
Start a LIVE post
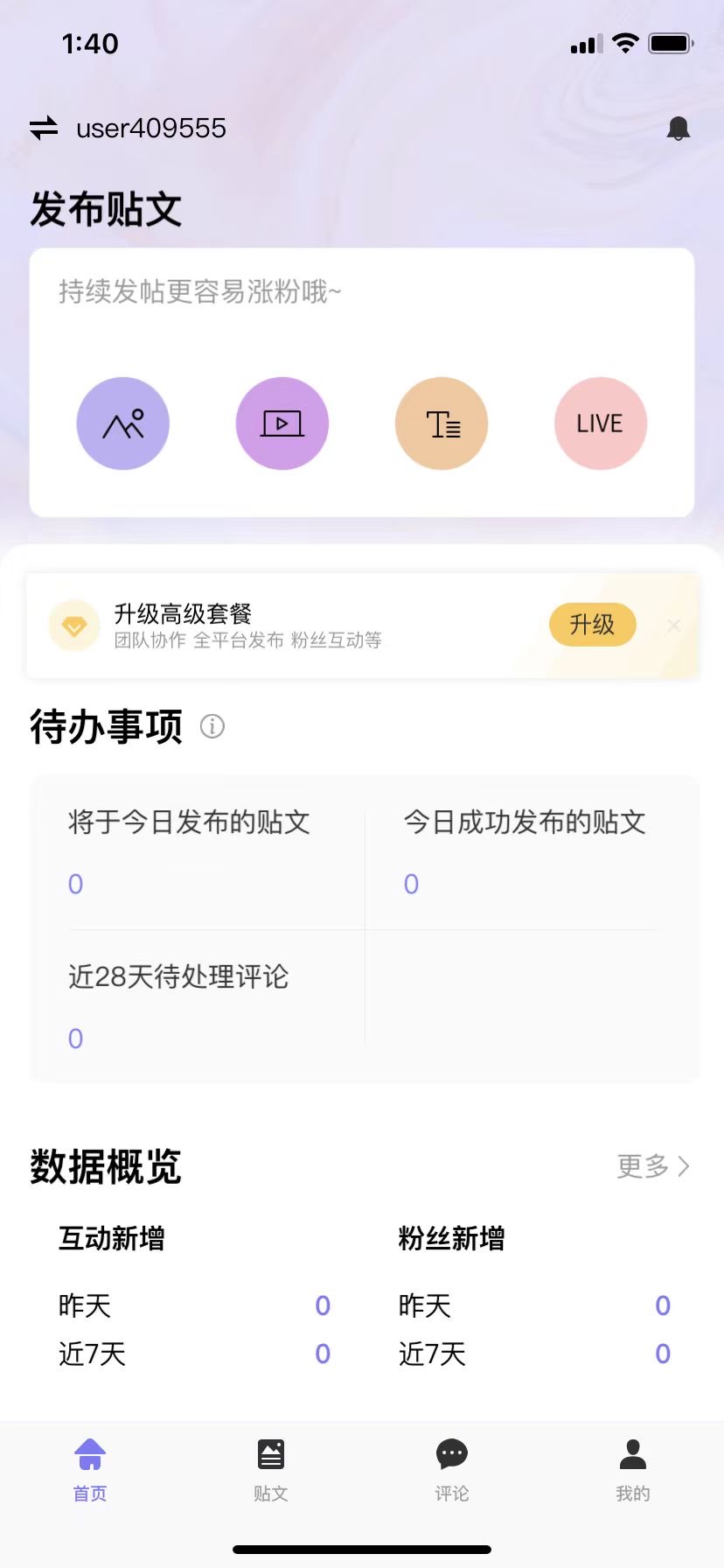pos(600,423)
